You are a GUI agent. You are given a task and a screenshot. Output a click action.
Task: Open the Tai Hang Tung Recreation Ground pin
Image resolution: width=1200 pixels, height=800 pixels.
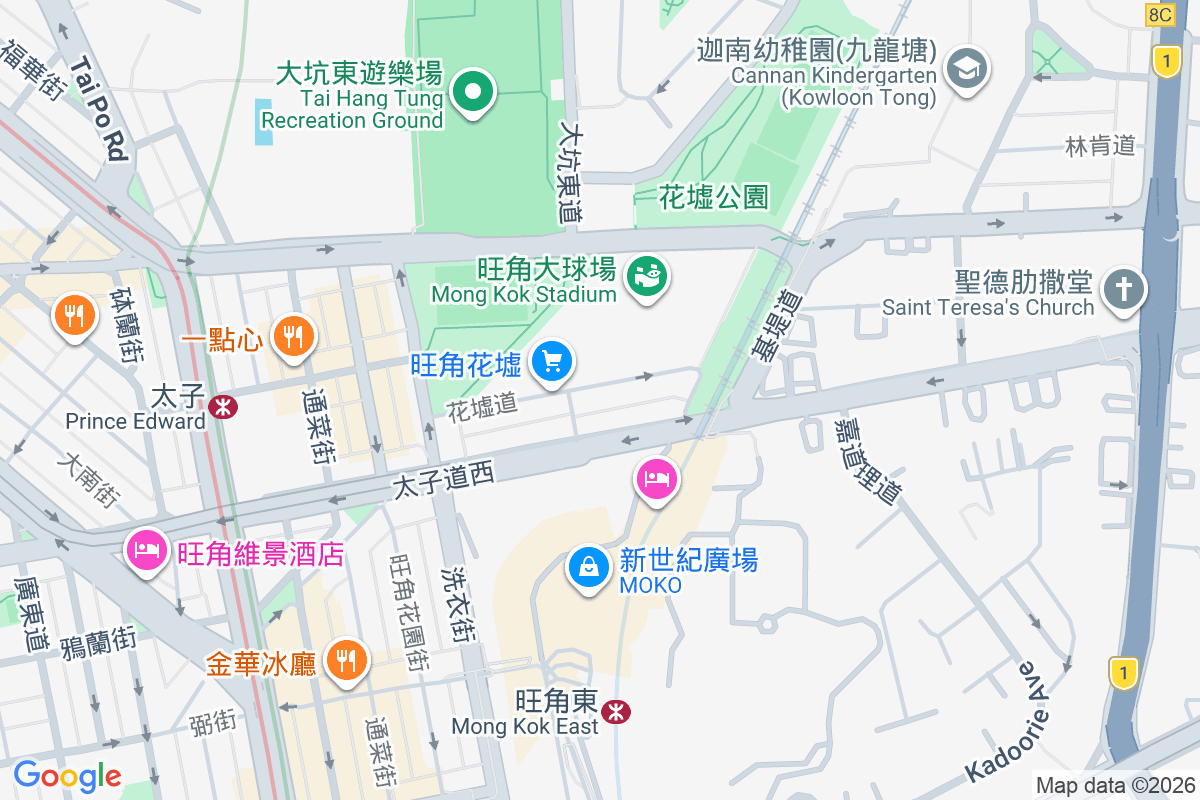[473, 93]
